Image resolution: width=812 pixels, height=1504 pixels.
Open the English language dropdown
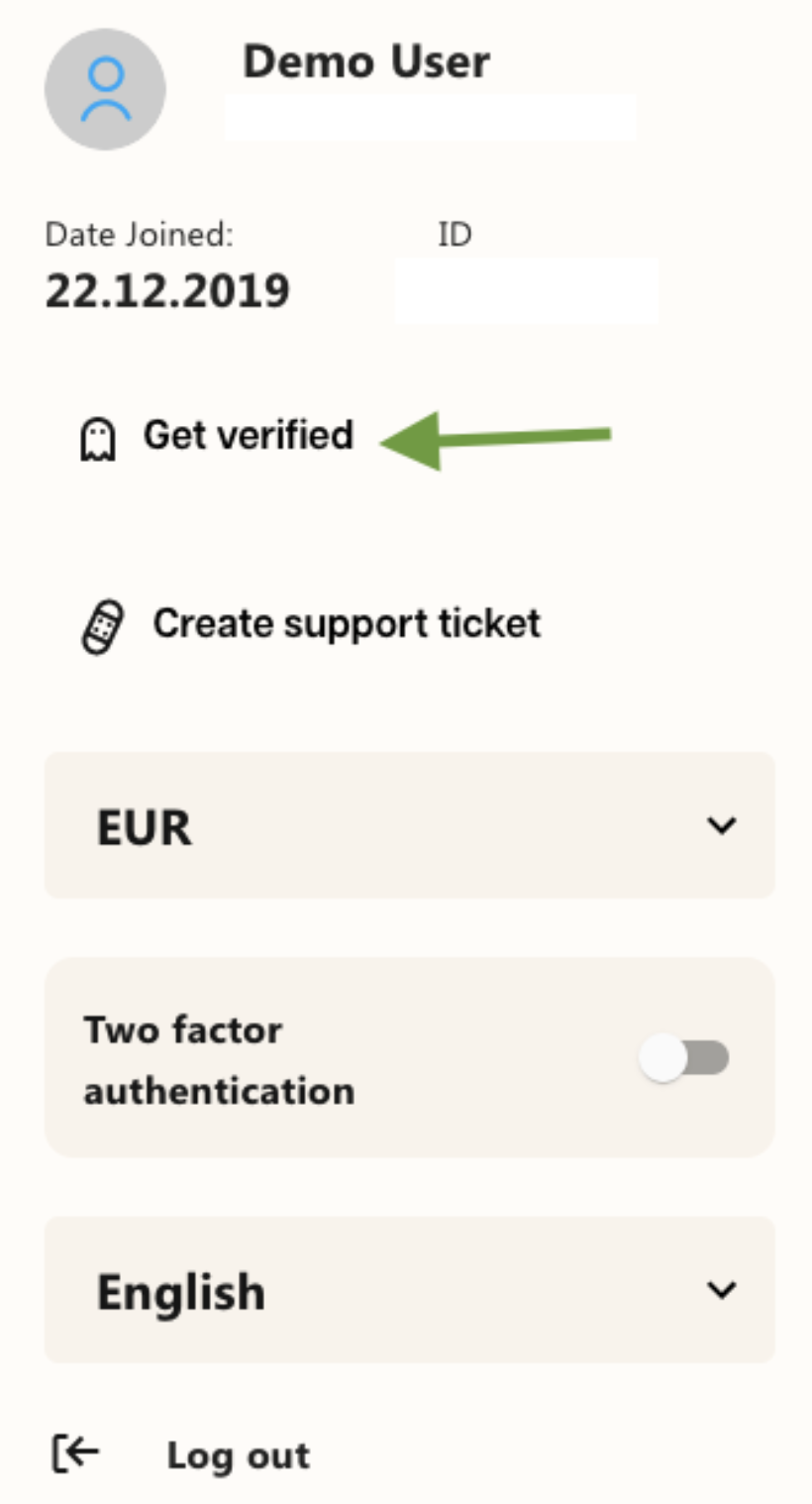[x=410, y=1290]
